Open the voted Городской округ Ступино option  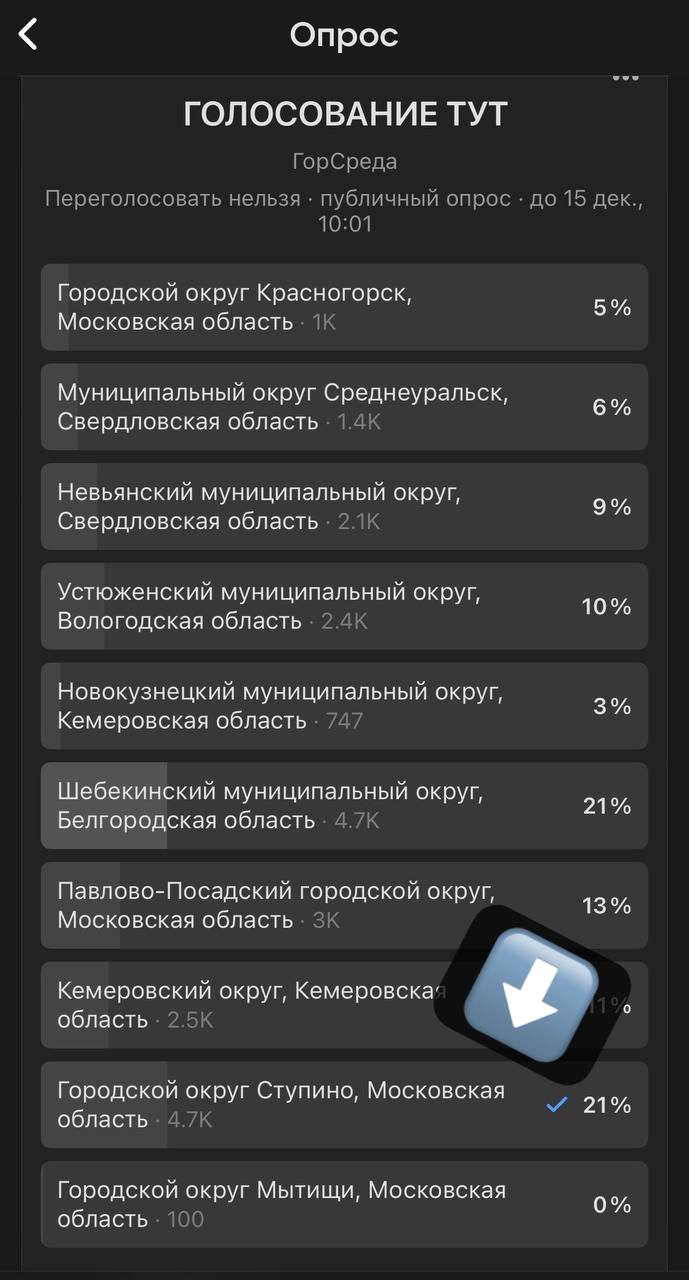coord(344,1105)
